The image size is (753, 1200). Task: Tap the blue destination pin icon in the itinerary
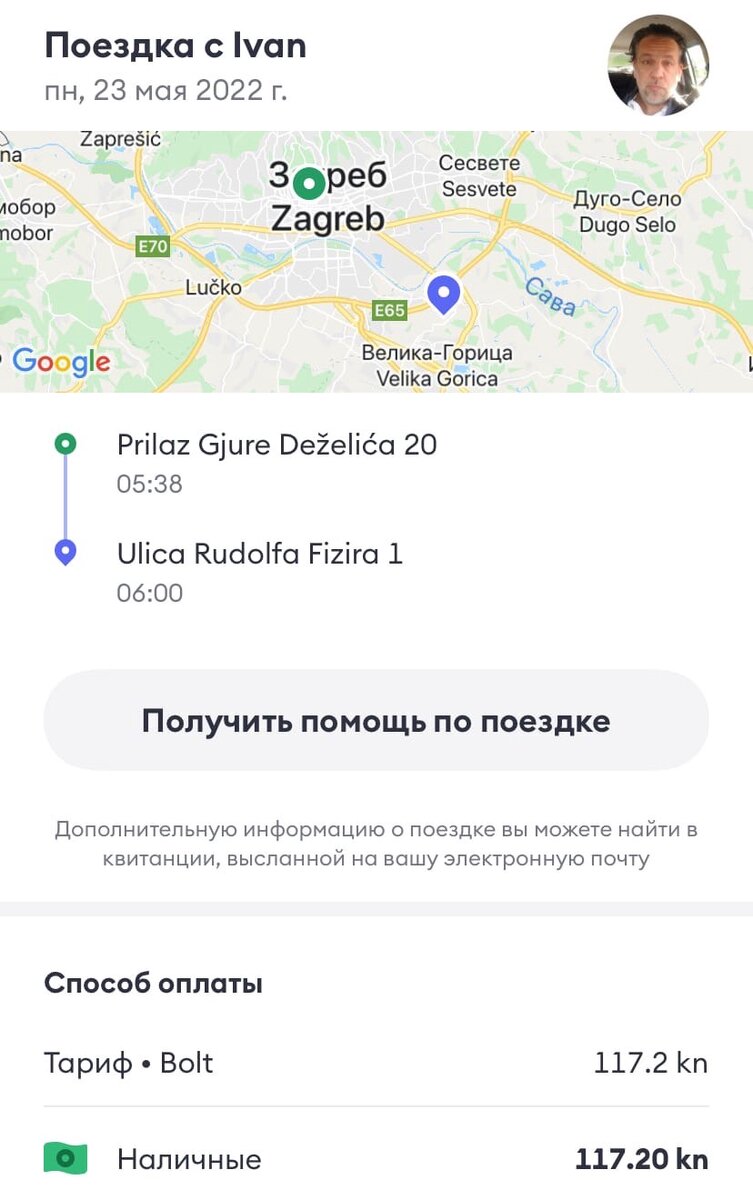pyautogui.click(x=67, y=550)
